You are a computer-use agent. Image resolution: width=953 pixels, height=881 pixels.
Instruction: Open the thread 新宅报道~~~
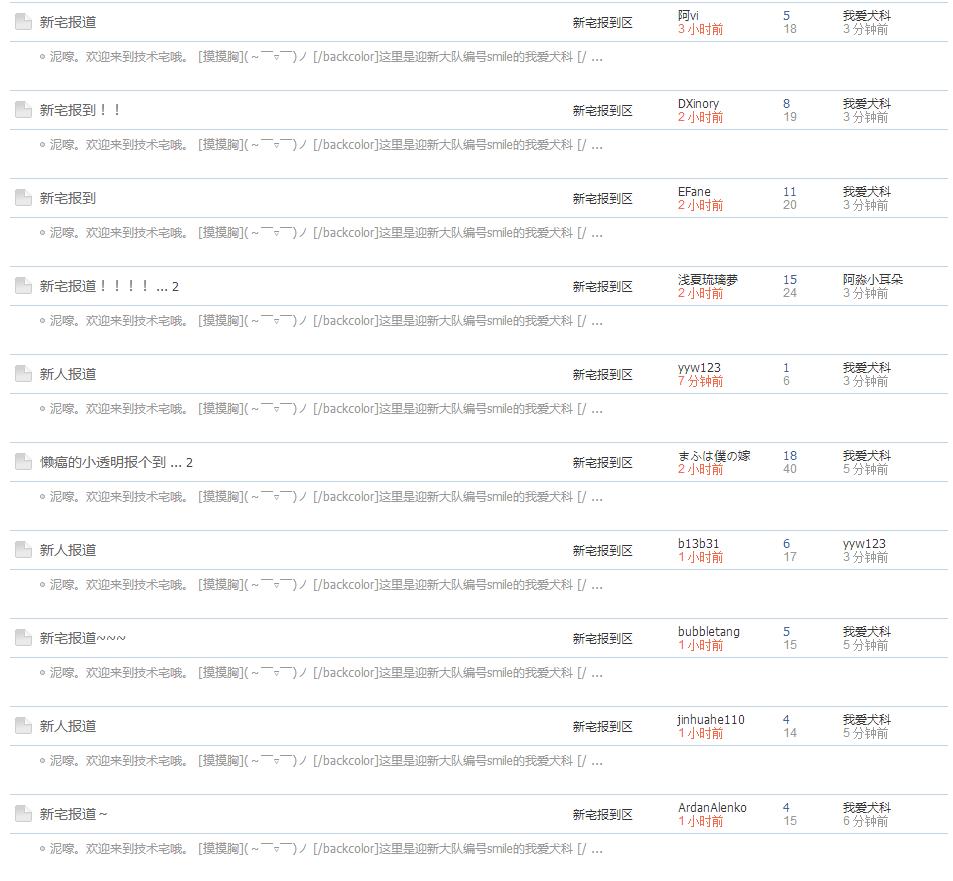point(83,638)
